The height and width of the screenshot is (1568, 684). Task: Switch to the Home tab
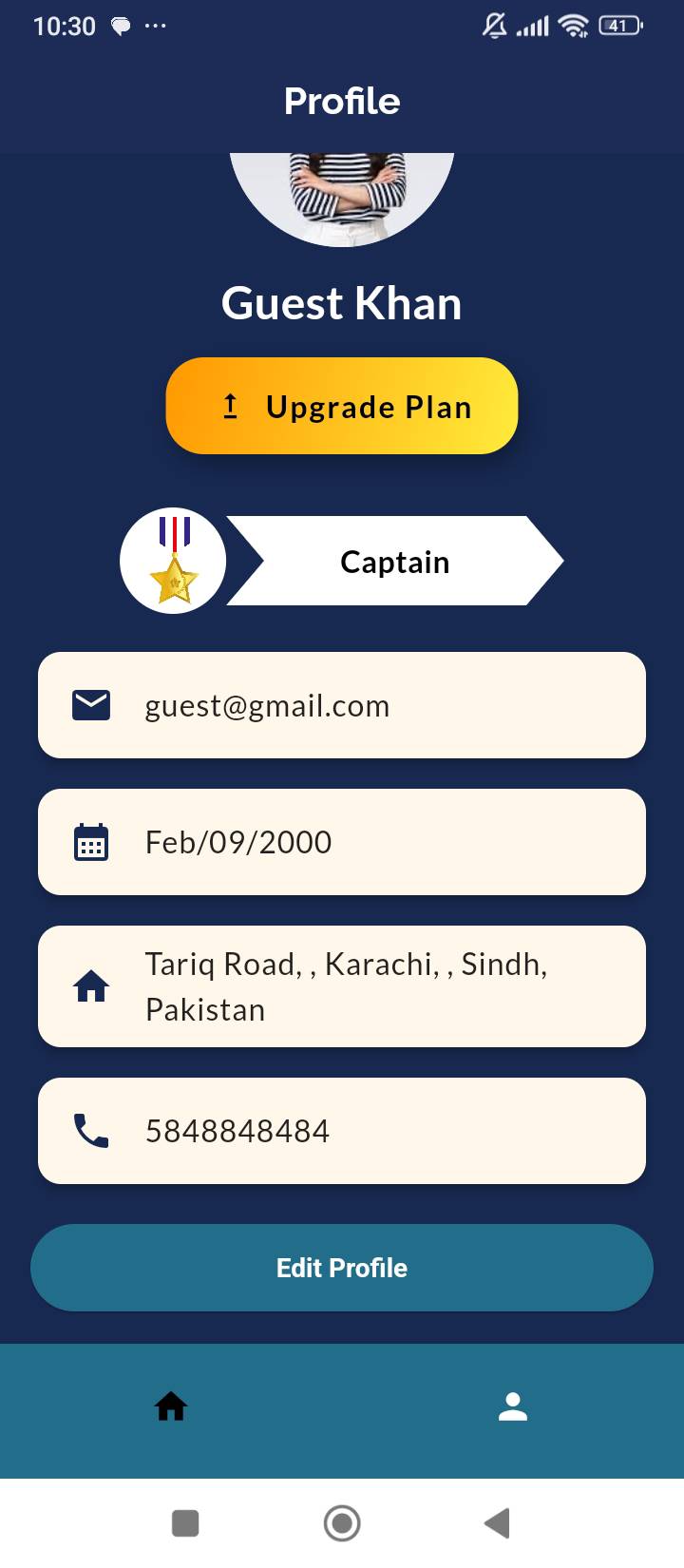pyautogui.click(x=171, y=1406)
